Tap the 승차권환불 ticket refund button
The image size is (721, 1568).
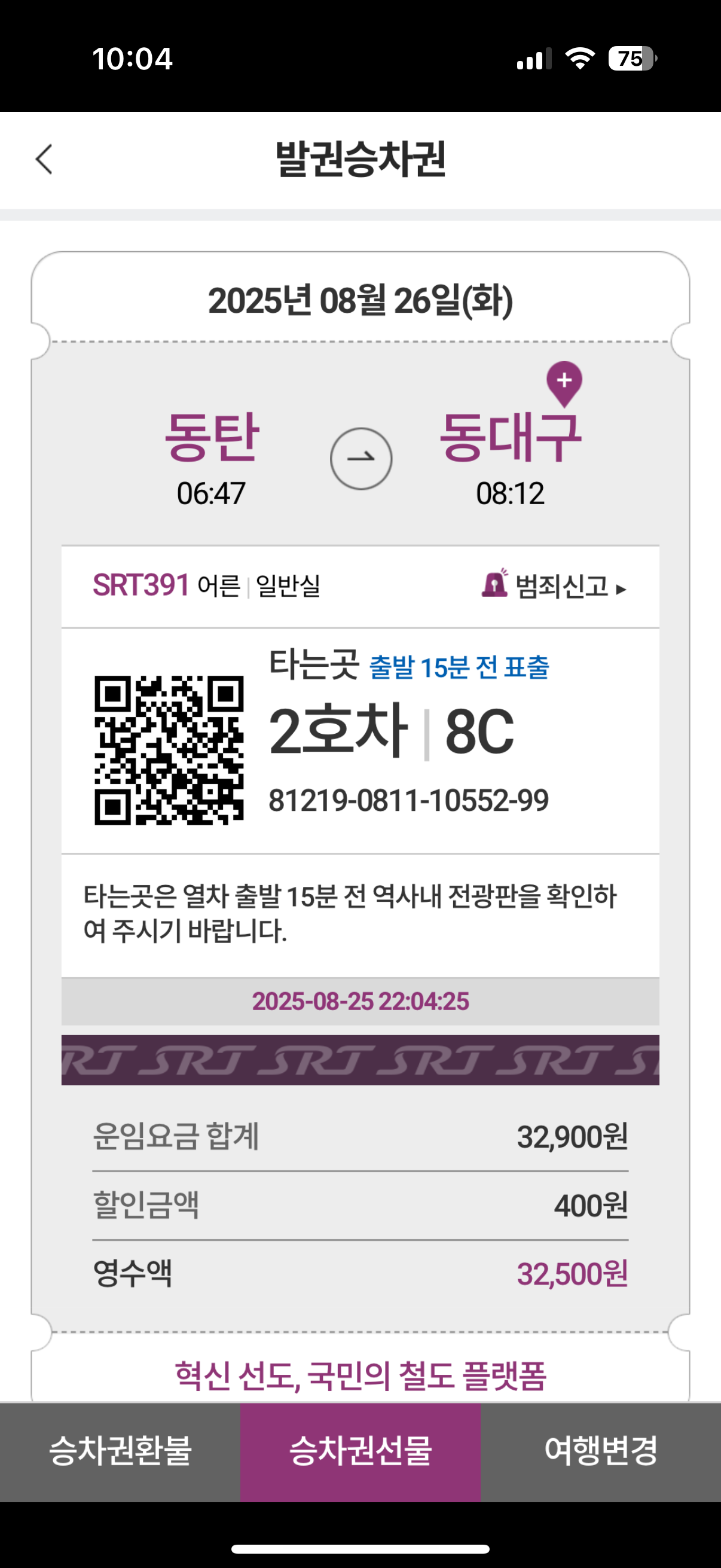point(120,1451)
